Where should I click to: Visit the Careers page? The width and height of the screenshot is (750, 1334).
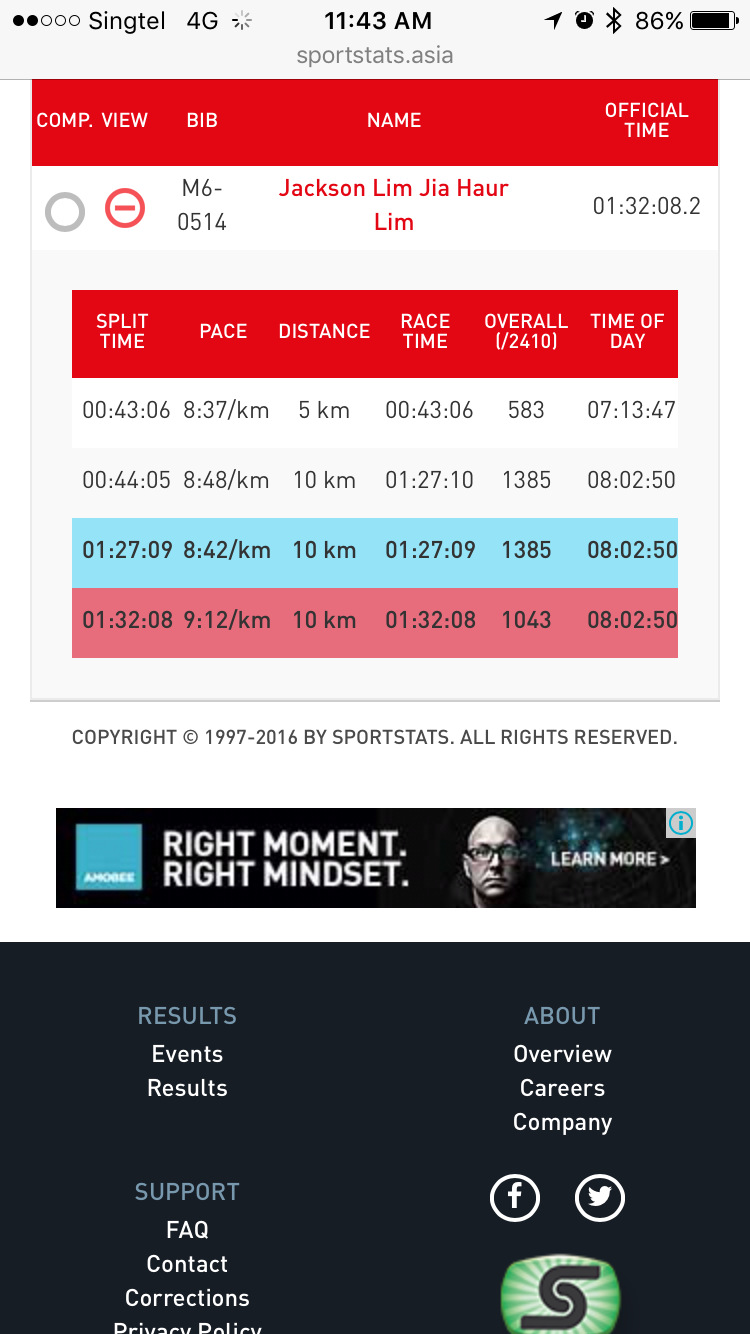562,1088
